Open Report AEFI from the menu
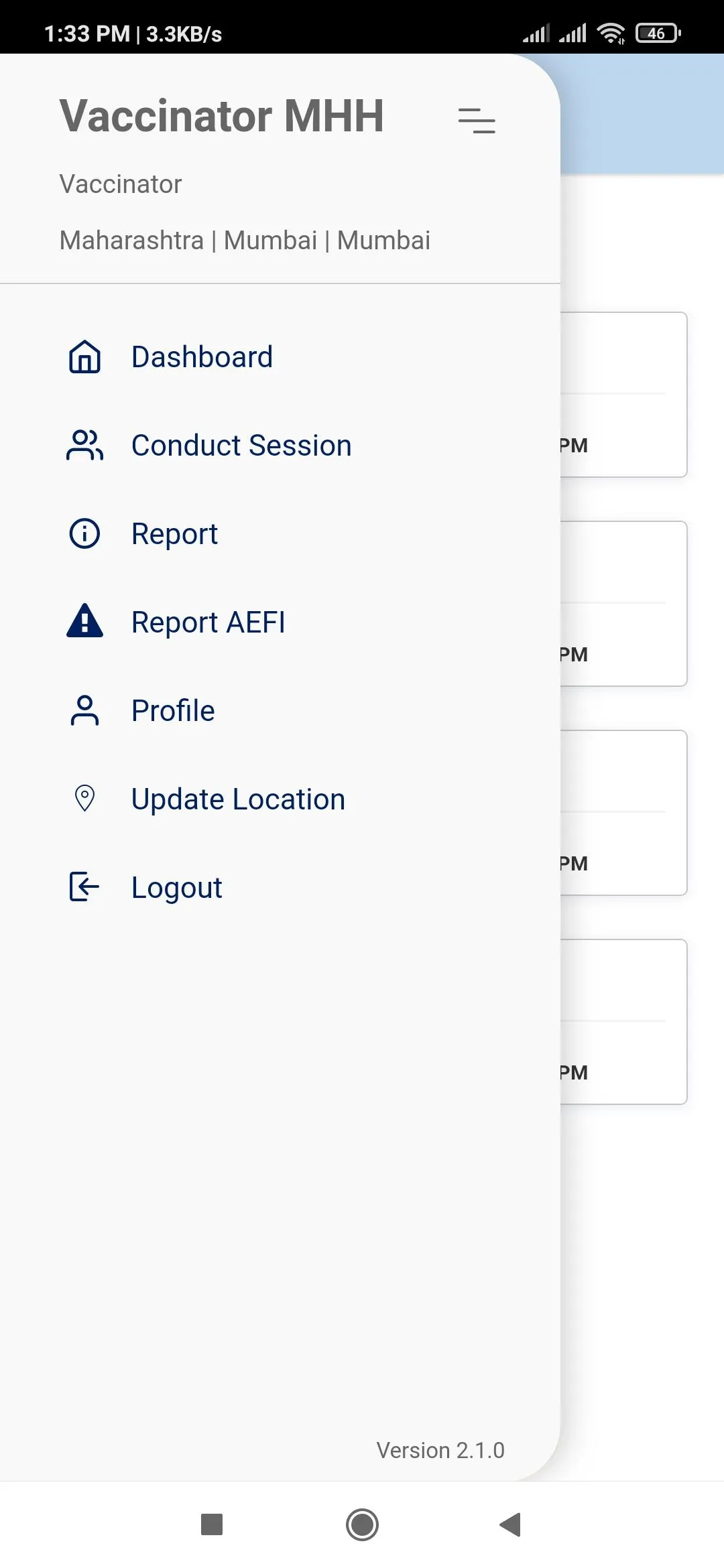This screenshot has width=724, height=1568. click(208, 622)
